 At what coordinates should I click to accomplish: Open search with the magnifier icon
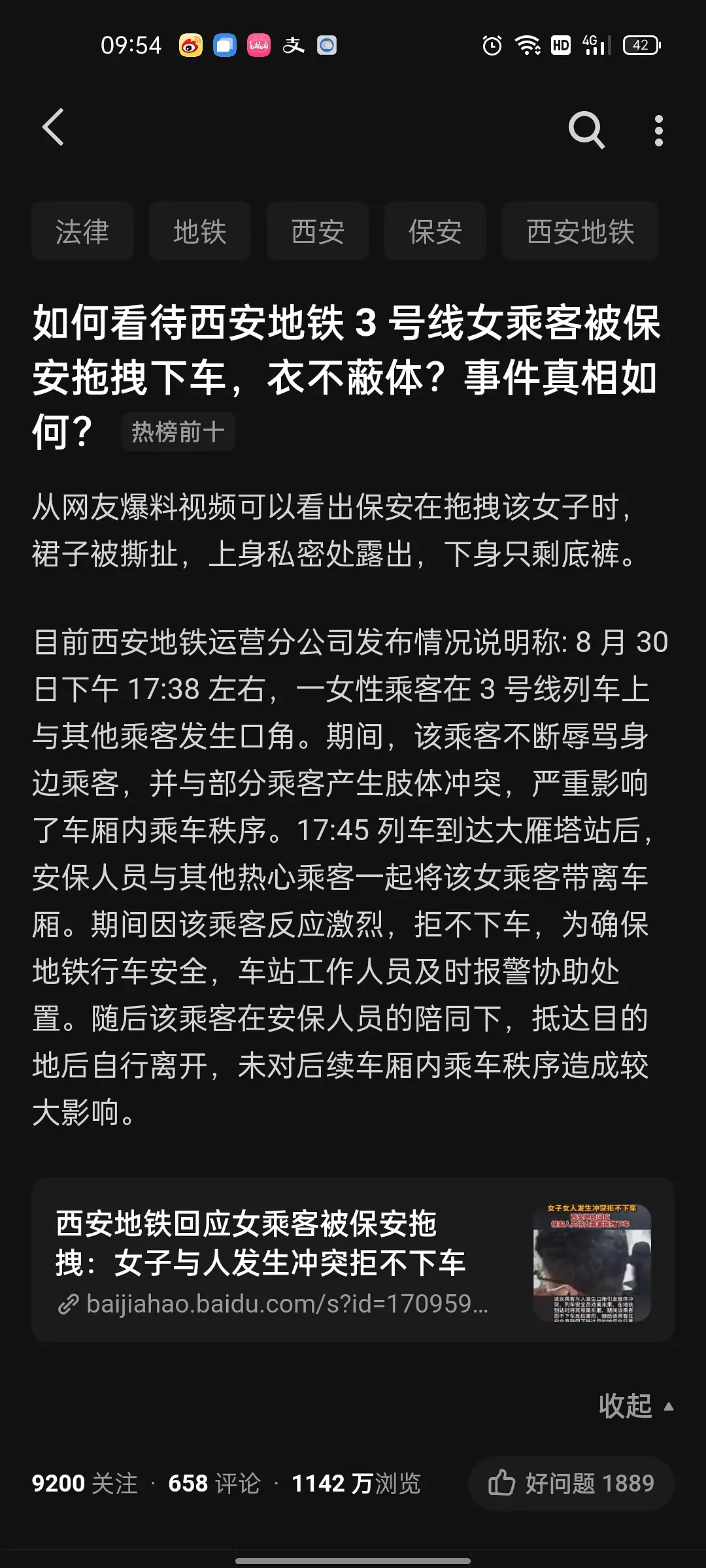point(586,129)
